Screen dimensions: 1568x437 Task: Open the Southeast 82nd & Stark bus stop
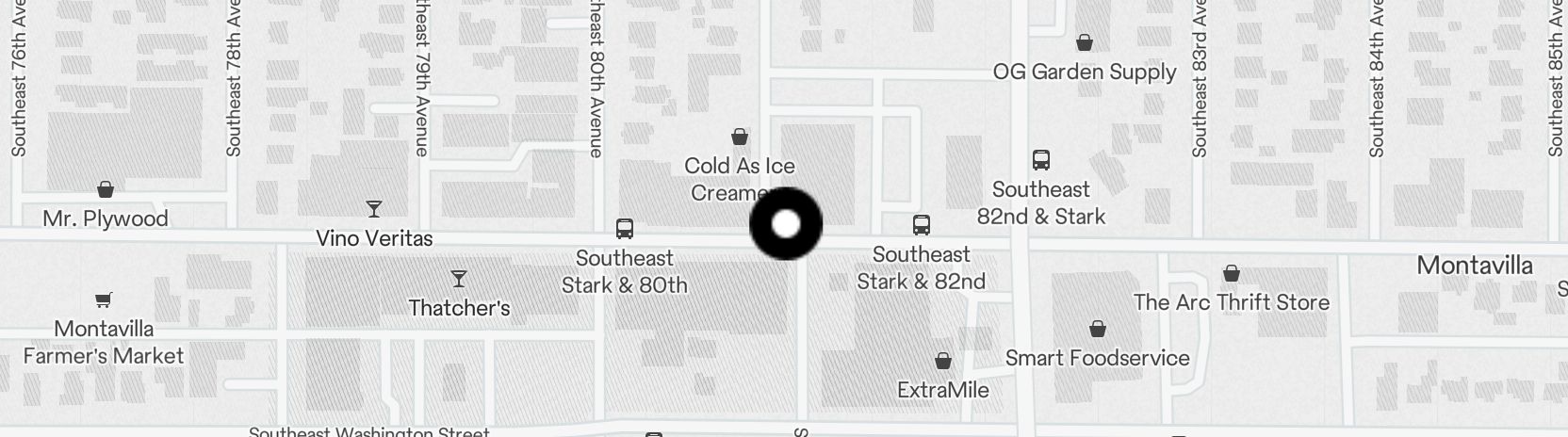click(1041, 160)
